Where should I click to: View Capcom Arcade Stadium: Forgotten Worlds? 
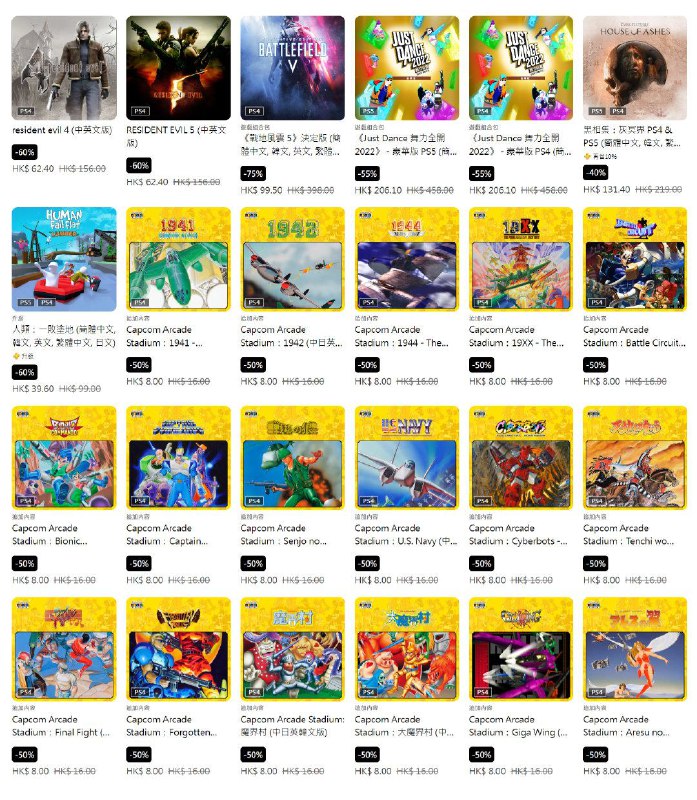point(178,649)
